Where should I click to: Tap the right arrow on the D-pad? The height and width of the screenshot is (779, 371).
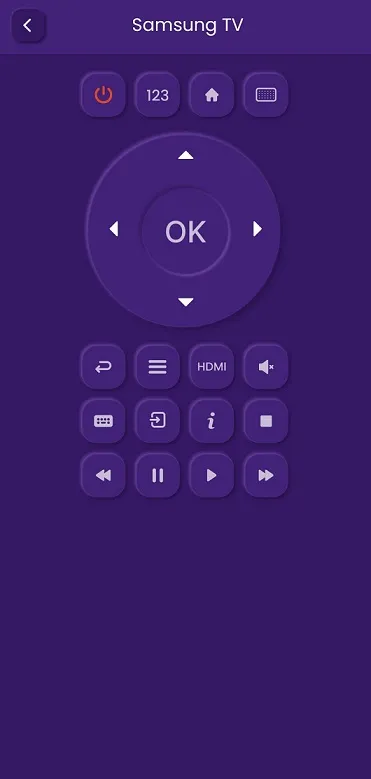click(x=257, y=229)
